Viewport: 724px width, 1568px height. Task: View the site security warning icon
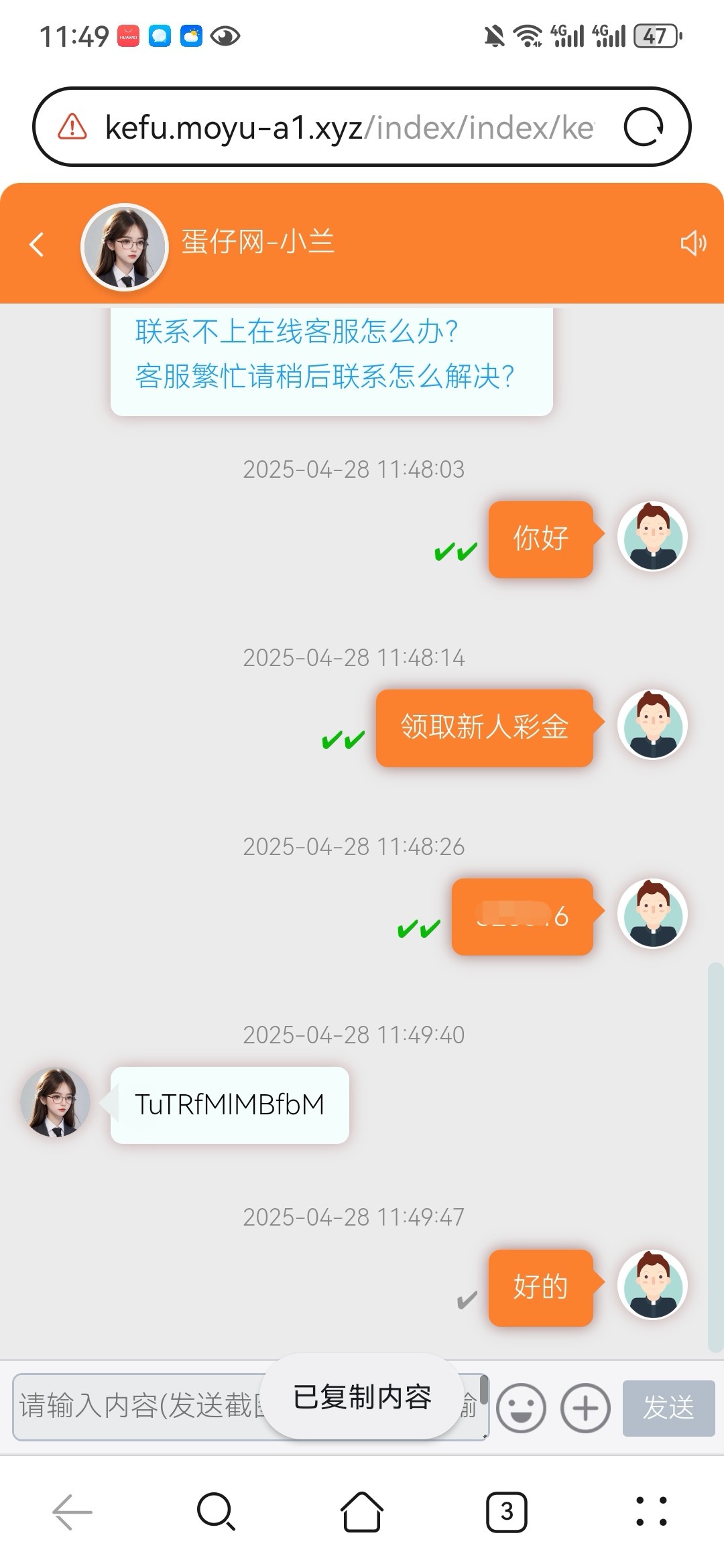(x=72, y=127)
